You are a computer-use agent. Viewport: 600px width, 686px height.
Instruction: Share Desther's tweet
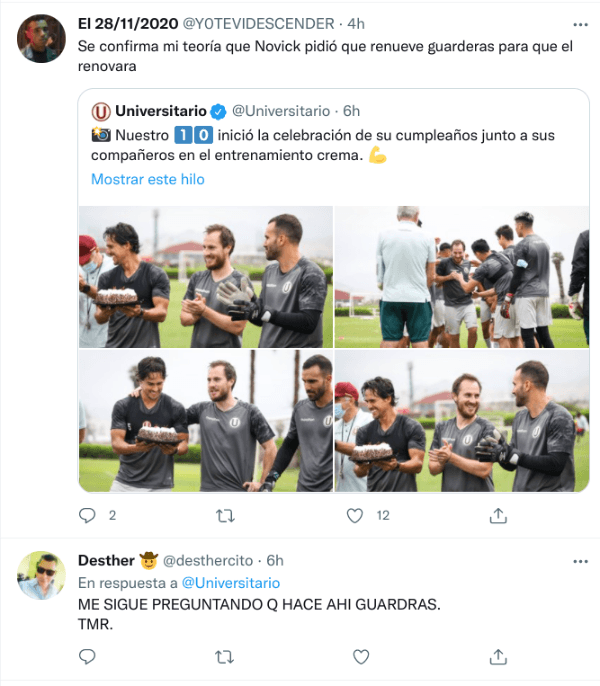(x=498, y=657)
